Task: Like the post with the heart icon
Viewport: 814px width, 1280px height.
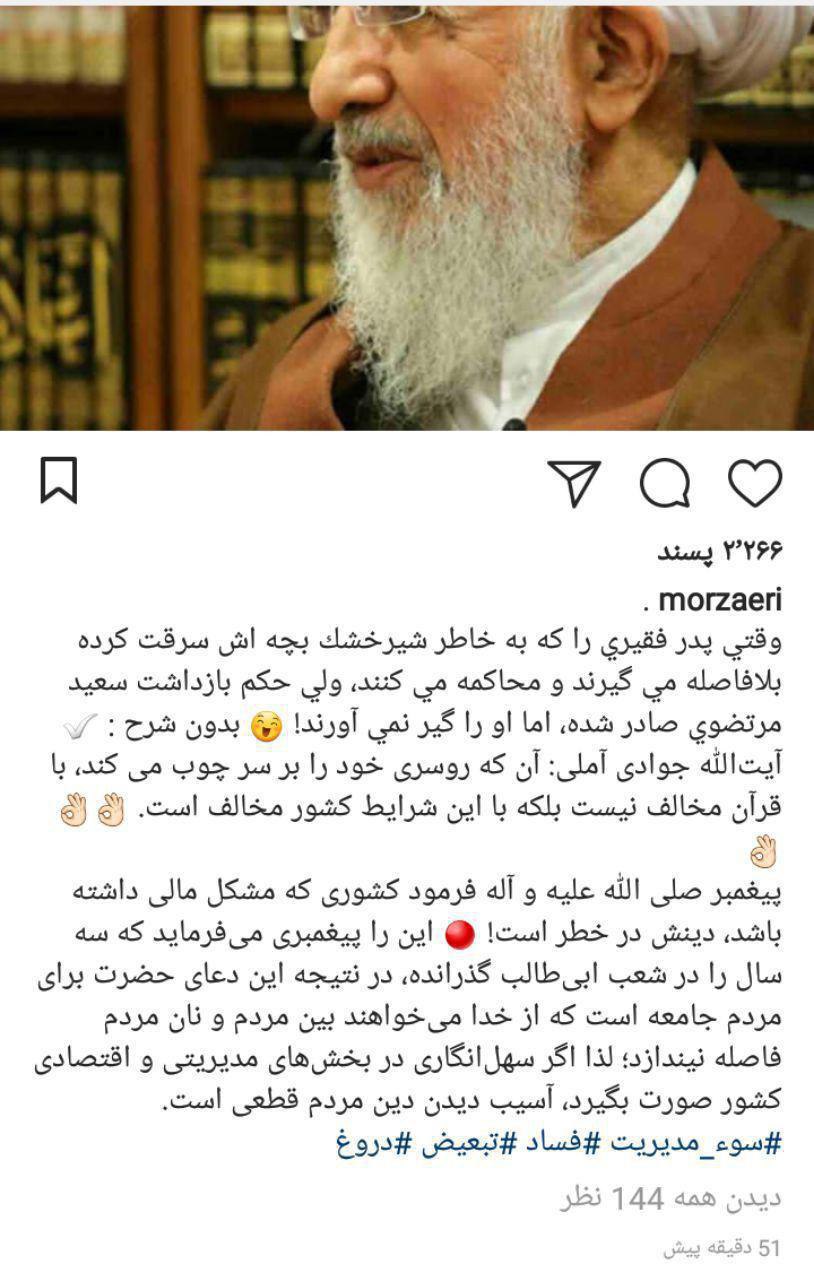Action: (x=754, y=483)
